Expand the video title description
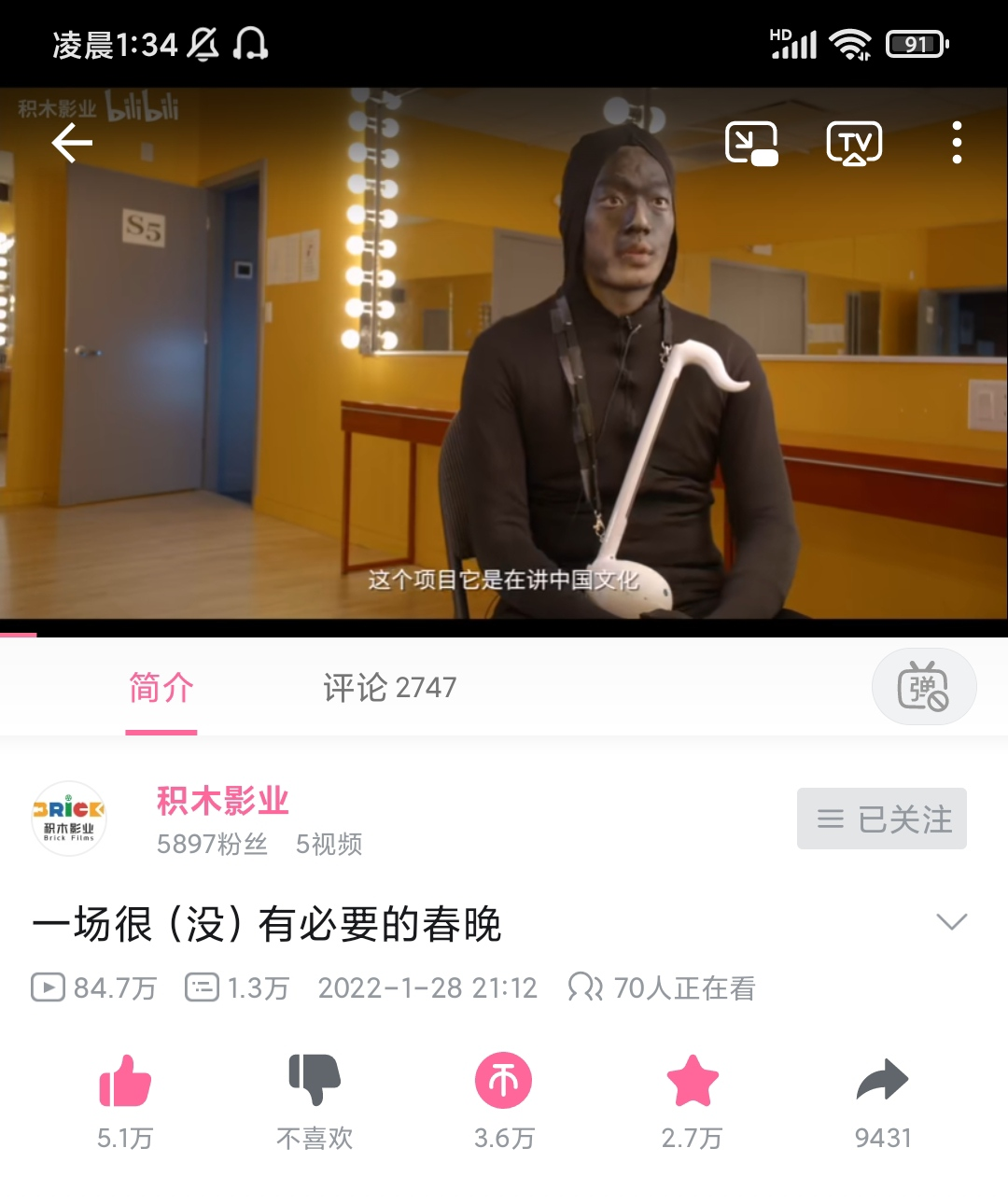This screenshot has height=1204, width=1008. tap(951, 922)
